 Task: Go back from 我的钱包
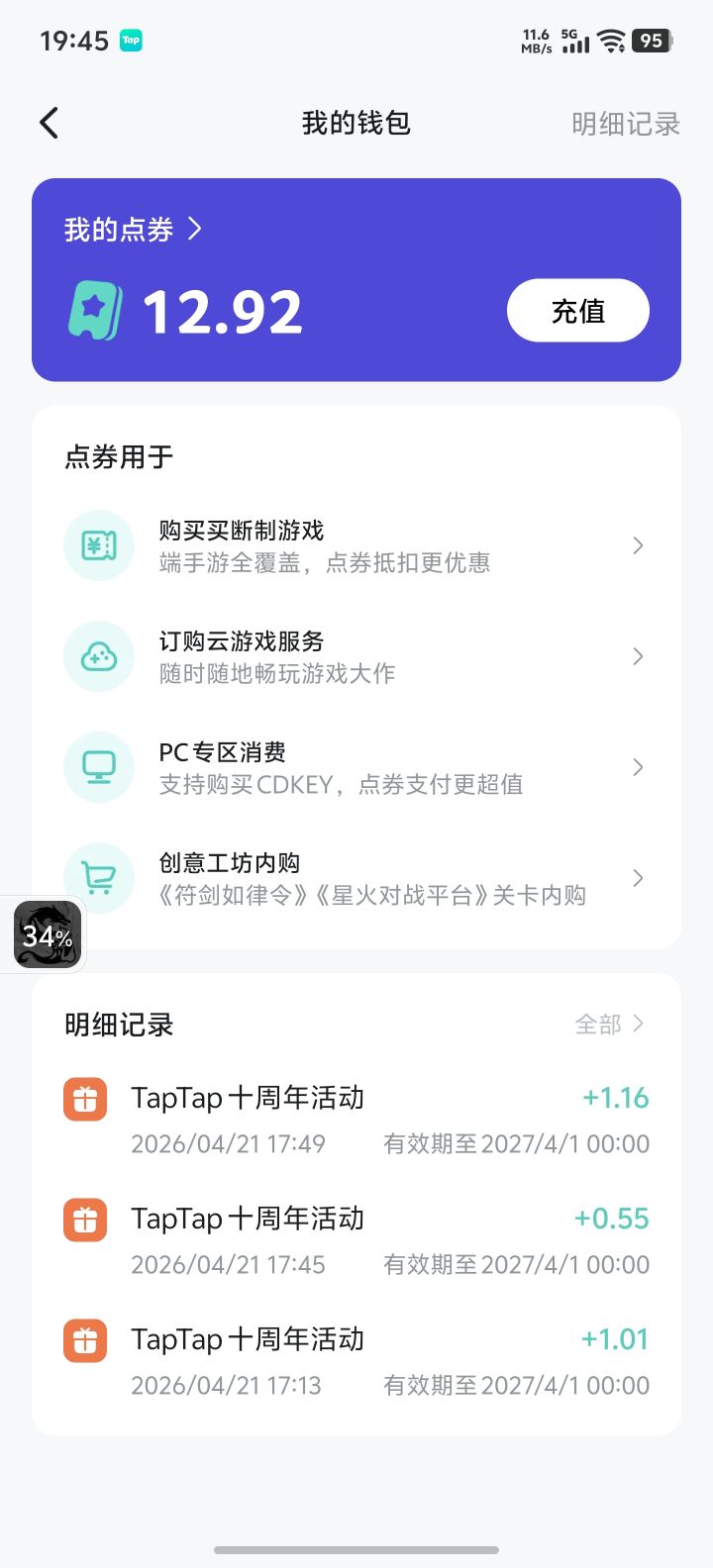50,123
